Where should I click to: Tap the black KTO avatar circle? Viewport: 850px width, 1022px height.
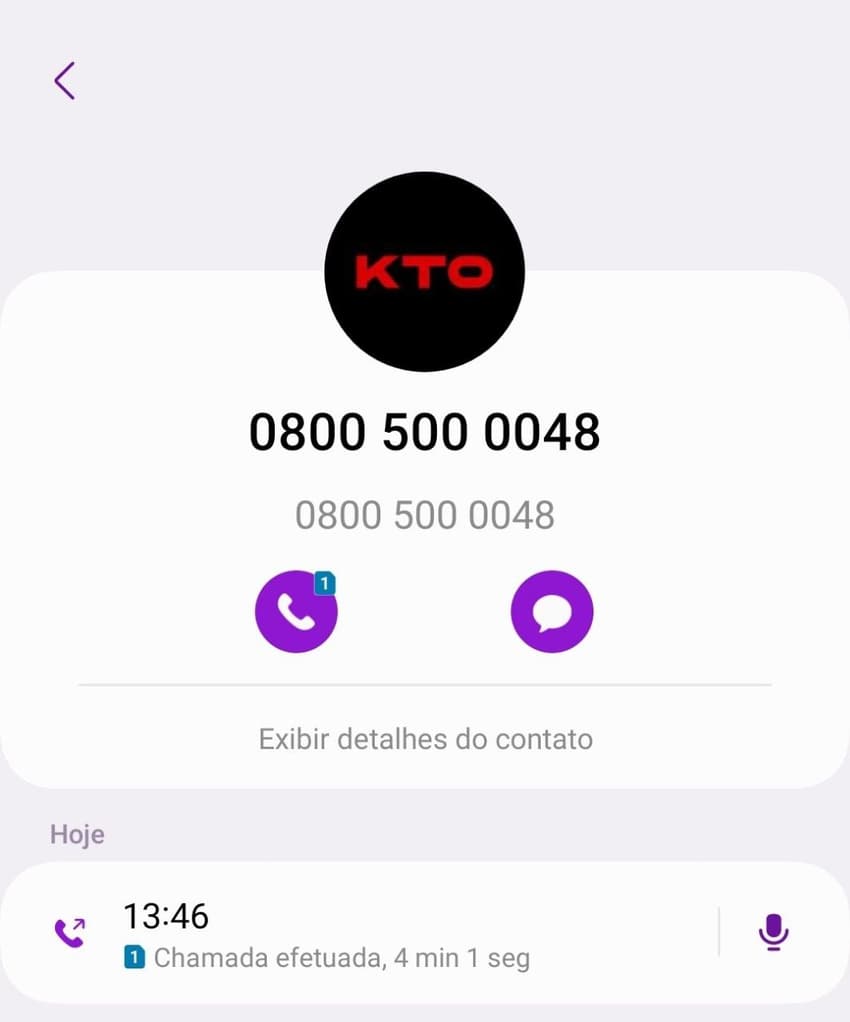425,271
